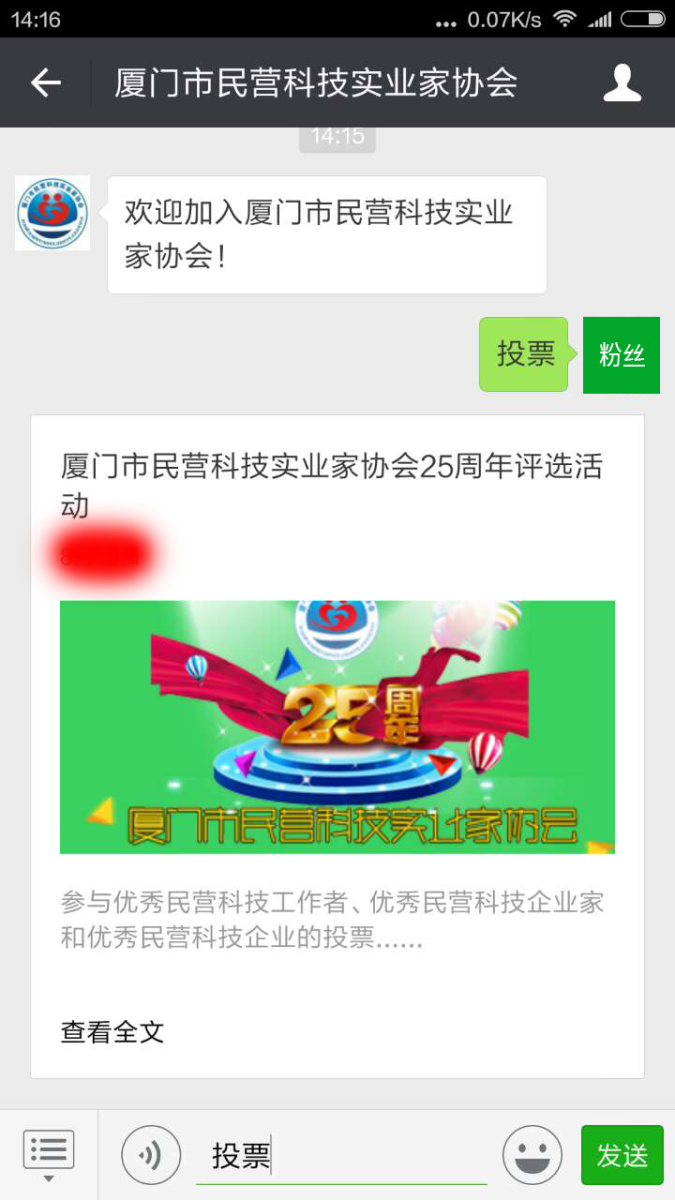Viewport: 675px width, 1200px height.
Task: Tap the green 粉丝 user avatar
Action: (x=621, y=355)
